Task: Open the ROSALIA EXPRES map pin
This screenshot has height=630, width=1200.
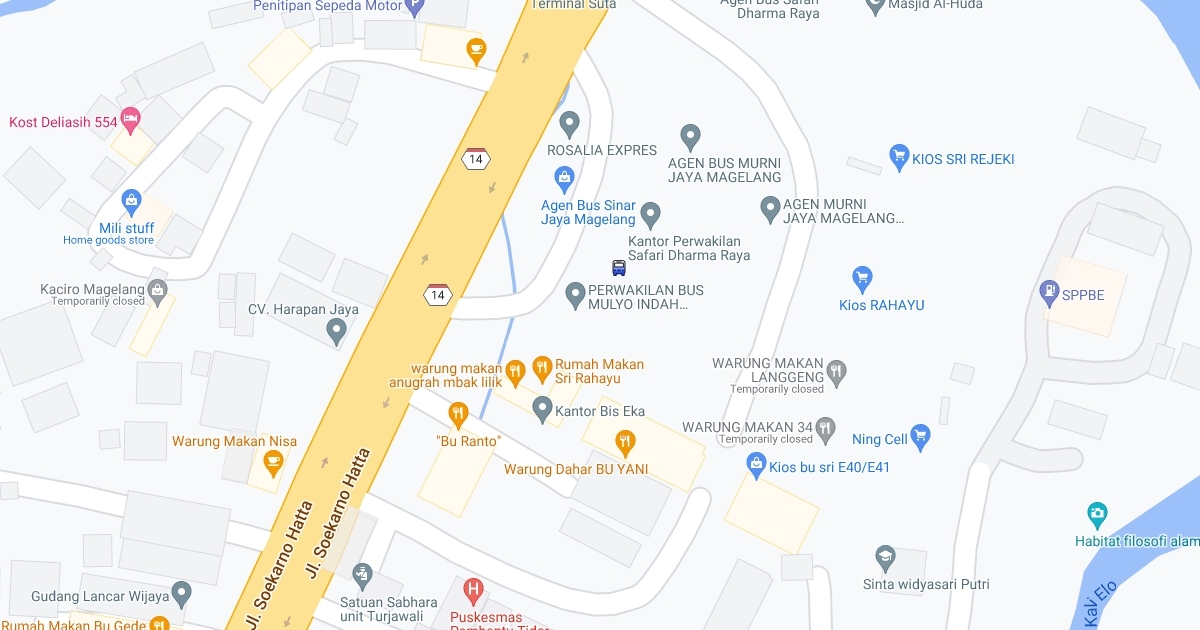Action: [569, 125]
